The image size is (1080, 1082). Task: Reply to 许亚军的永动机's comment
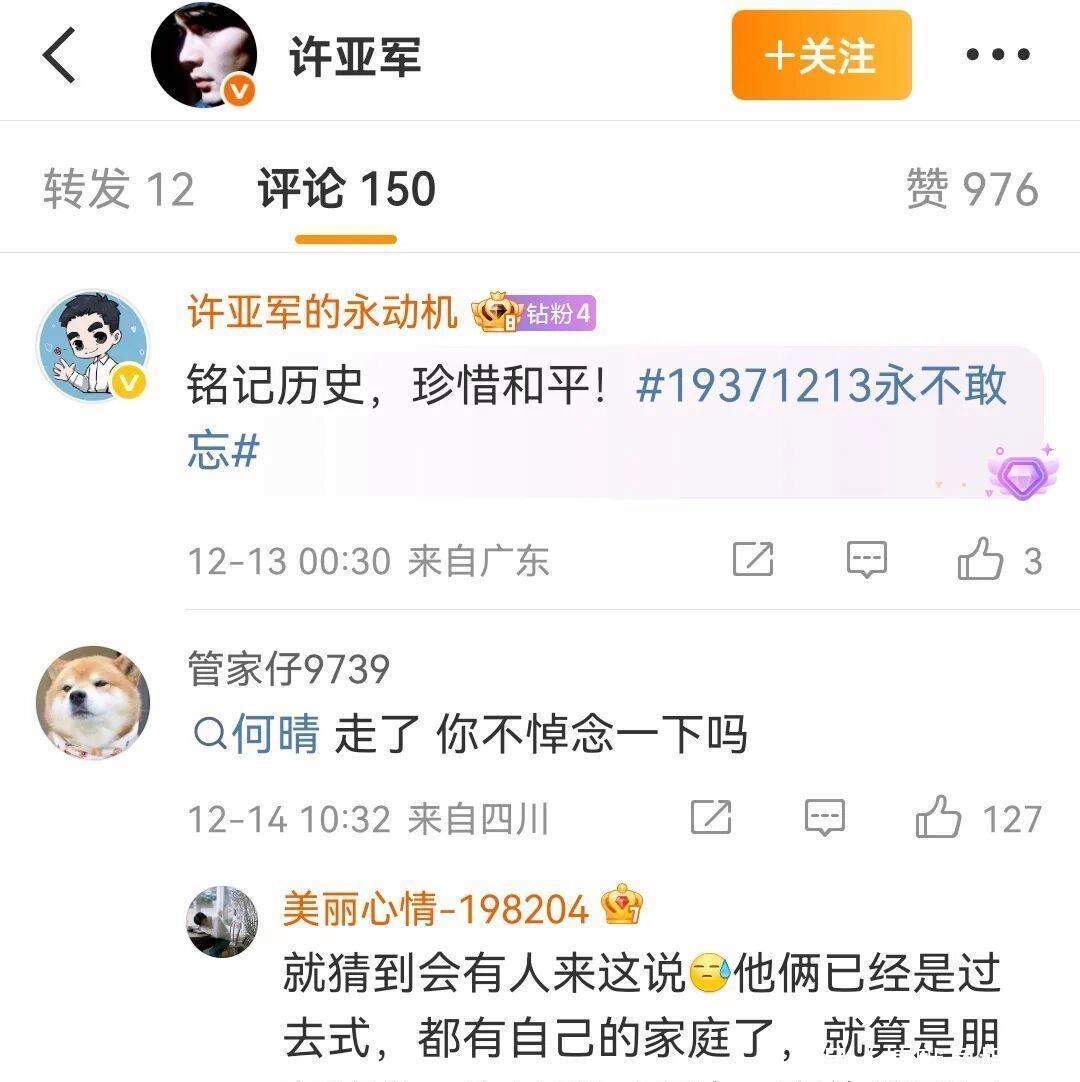click(x=867, y=559)
